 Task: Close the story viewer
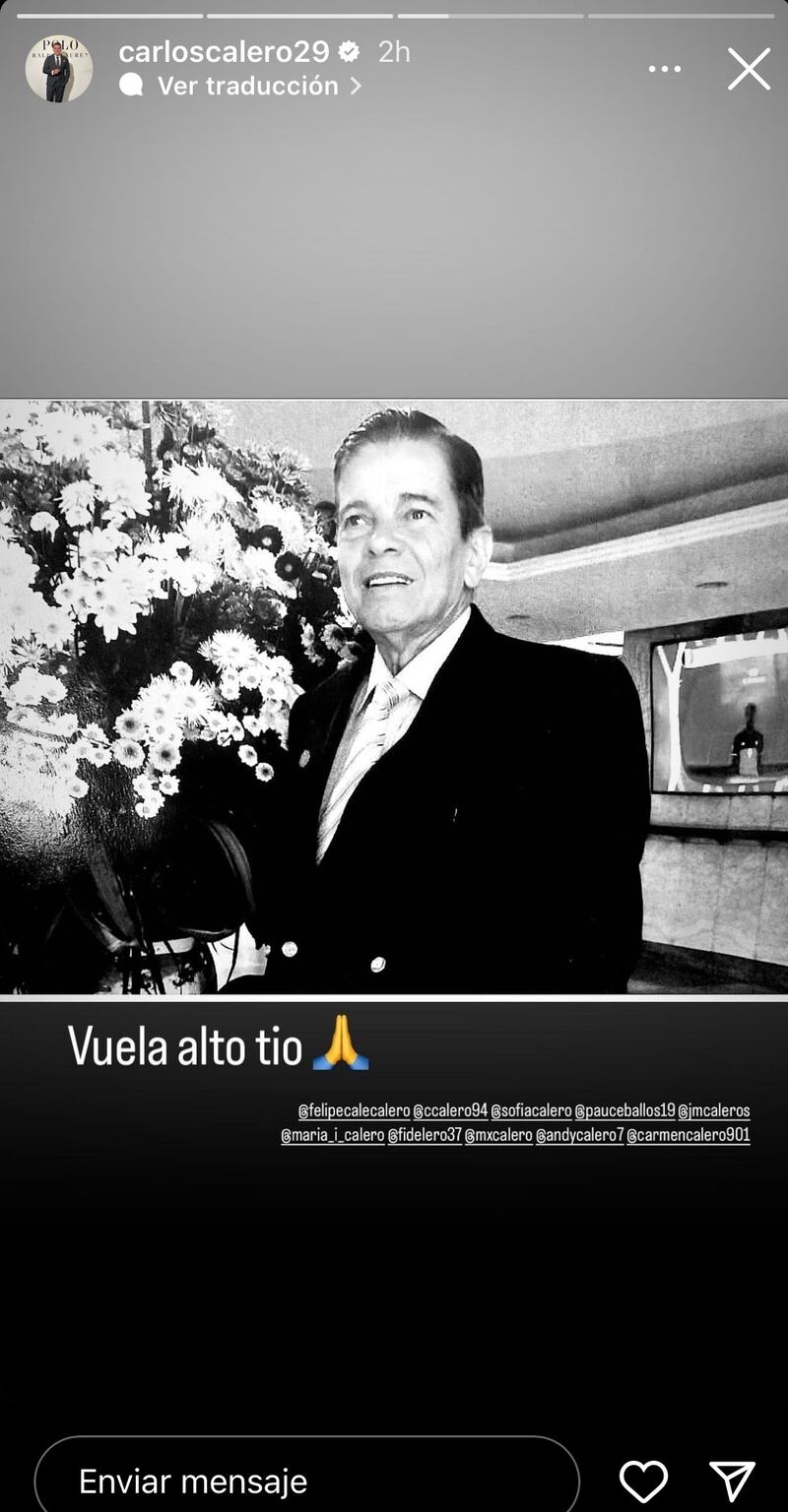(x=749, y=70)
